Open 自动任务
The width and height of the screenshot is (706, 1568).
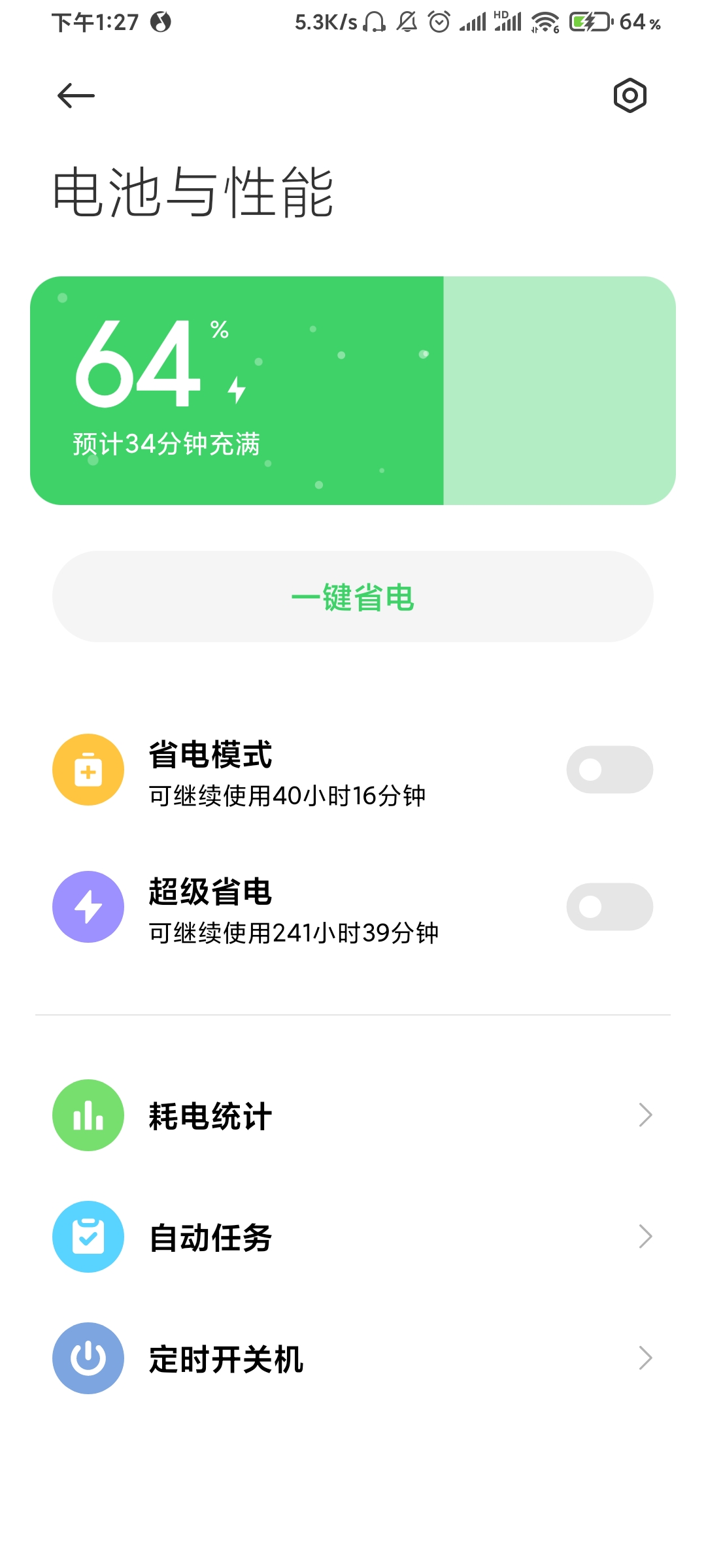click(x=353, y=1237)
